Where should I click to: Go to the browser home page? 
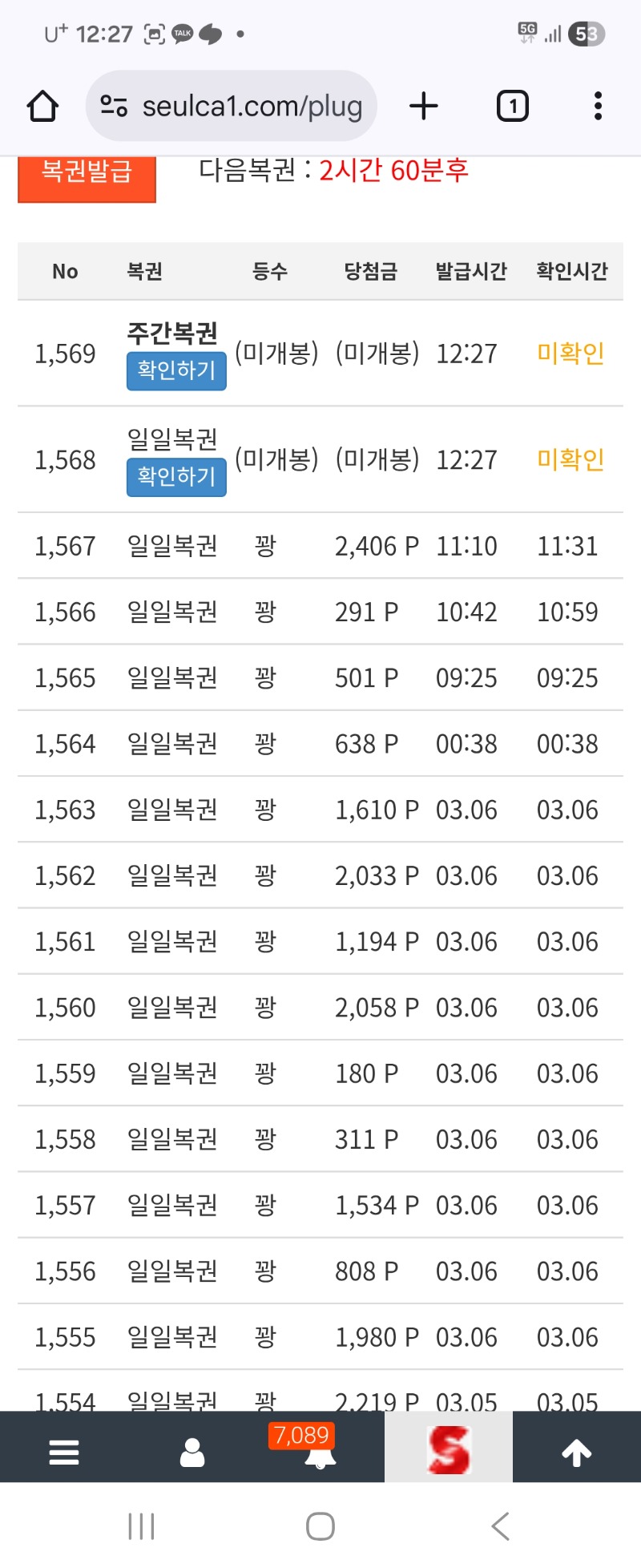(43, 106)
